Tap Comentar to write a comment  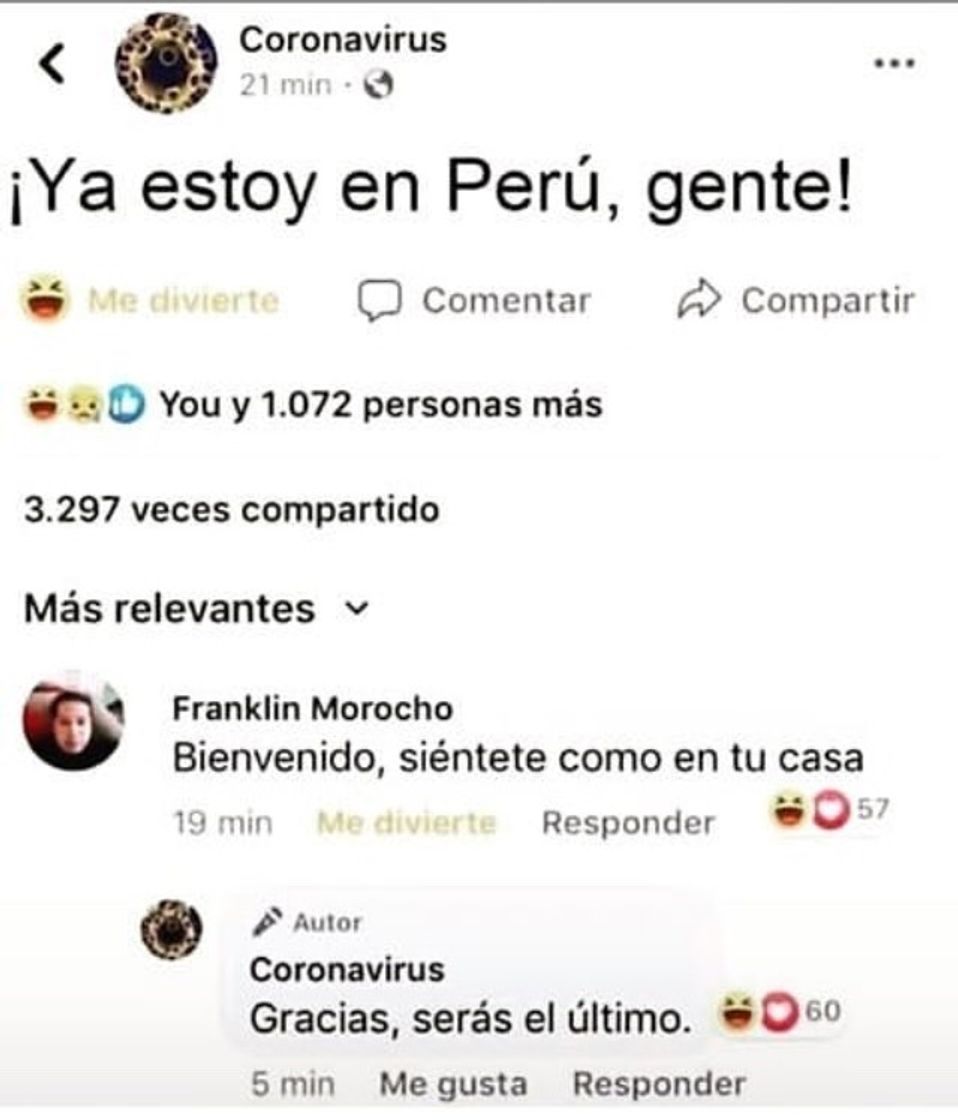pyautogui.click(x=474, y=301)
